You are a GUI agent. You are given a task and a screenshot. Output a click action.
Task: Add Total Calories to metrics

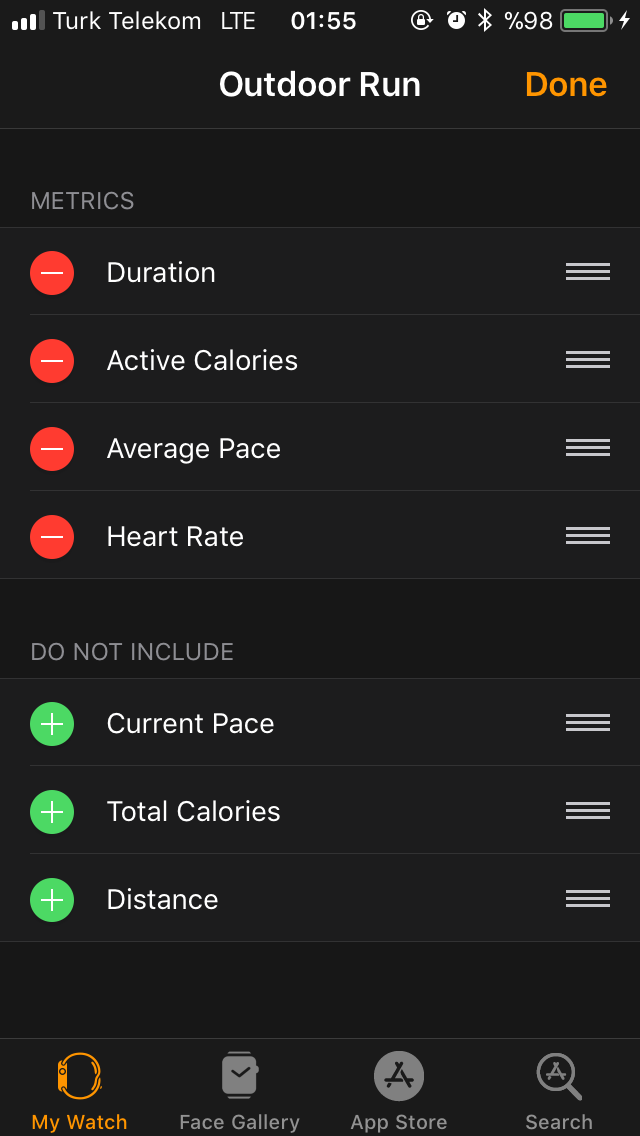pos(51,811)
